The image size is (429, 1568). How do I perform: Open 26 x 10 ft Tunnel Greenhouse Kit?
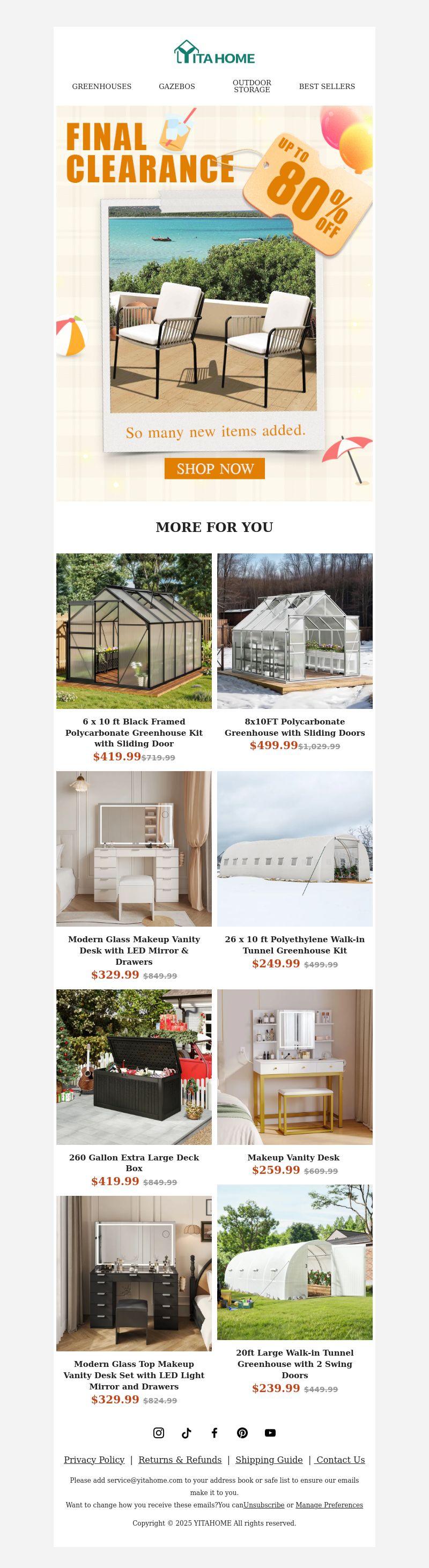[294, 849]
